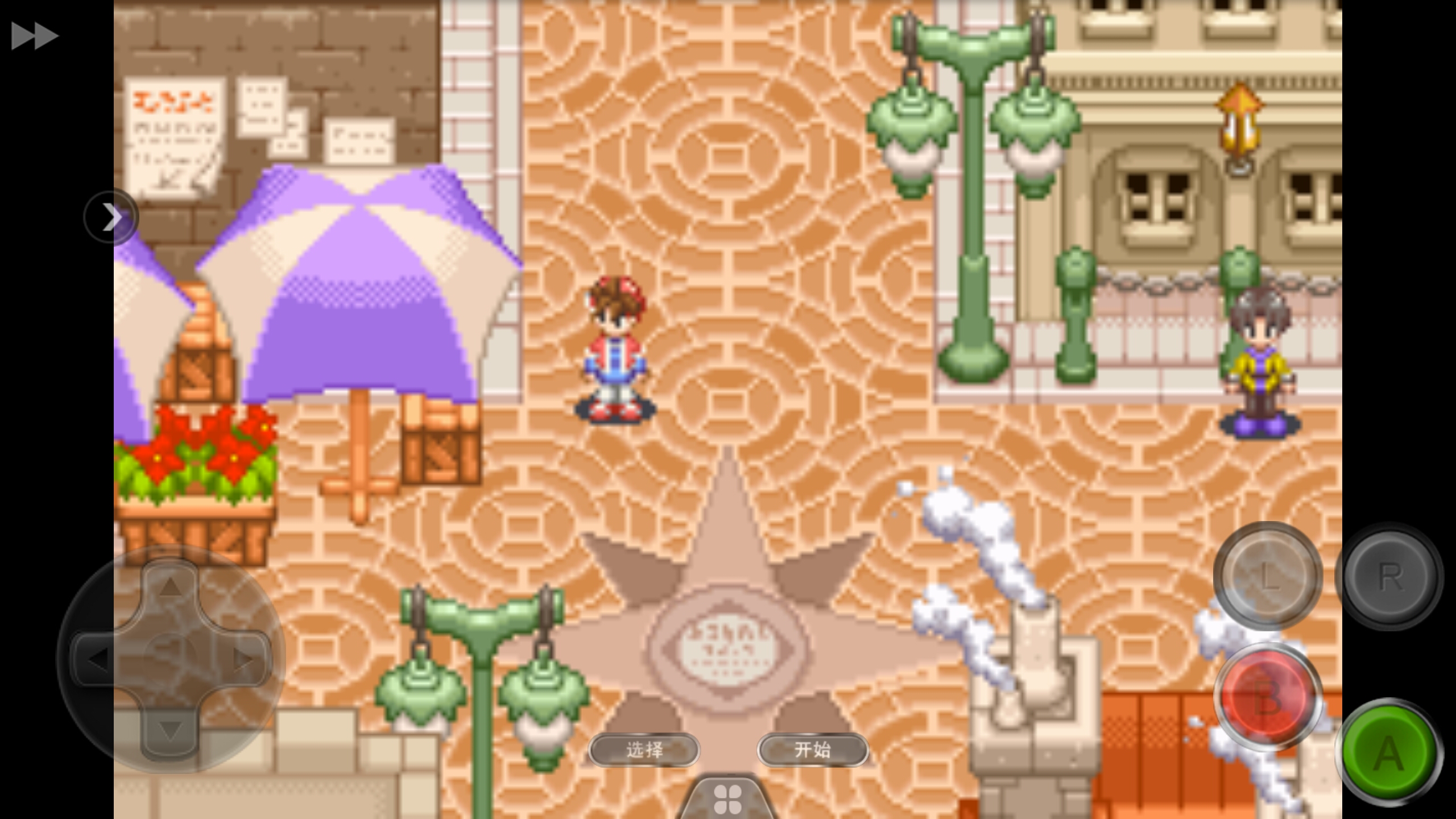Viewport: 1456px width, 819px height.
Task: Tap the 选择 (Select) button
Action: point(644,750)
